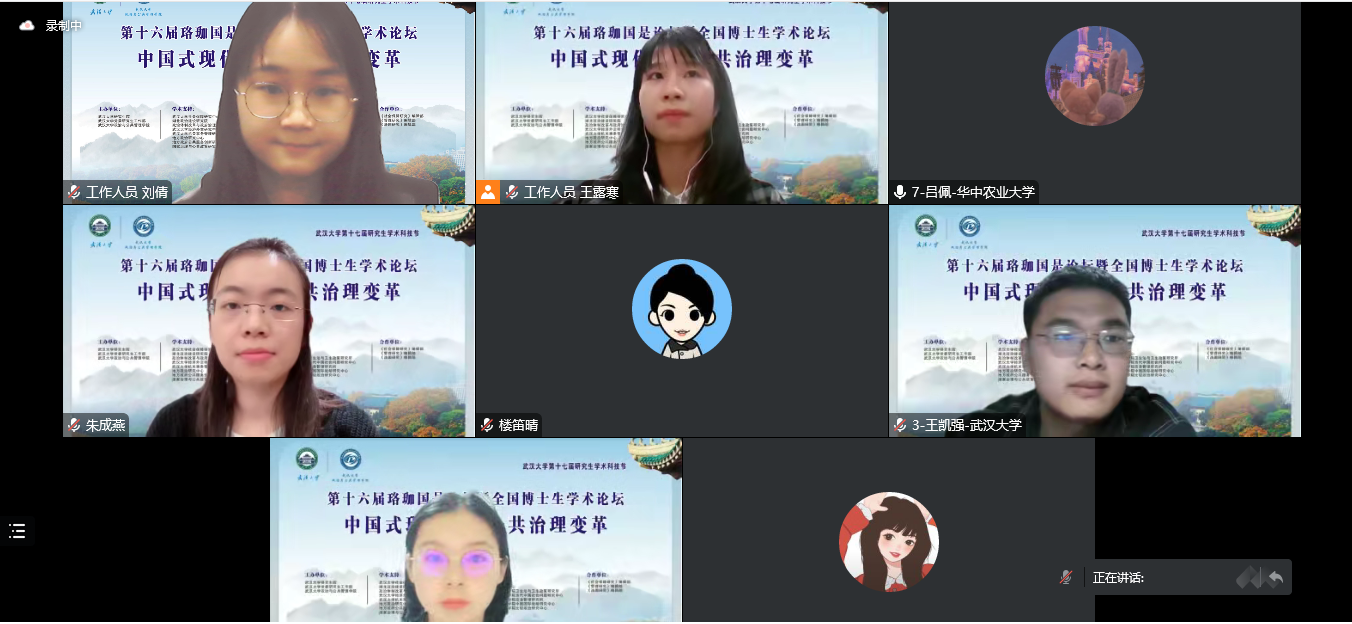
Task: Open the avatar tile of 楼笛晴
Action: click(681, 320)
